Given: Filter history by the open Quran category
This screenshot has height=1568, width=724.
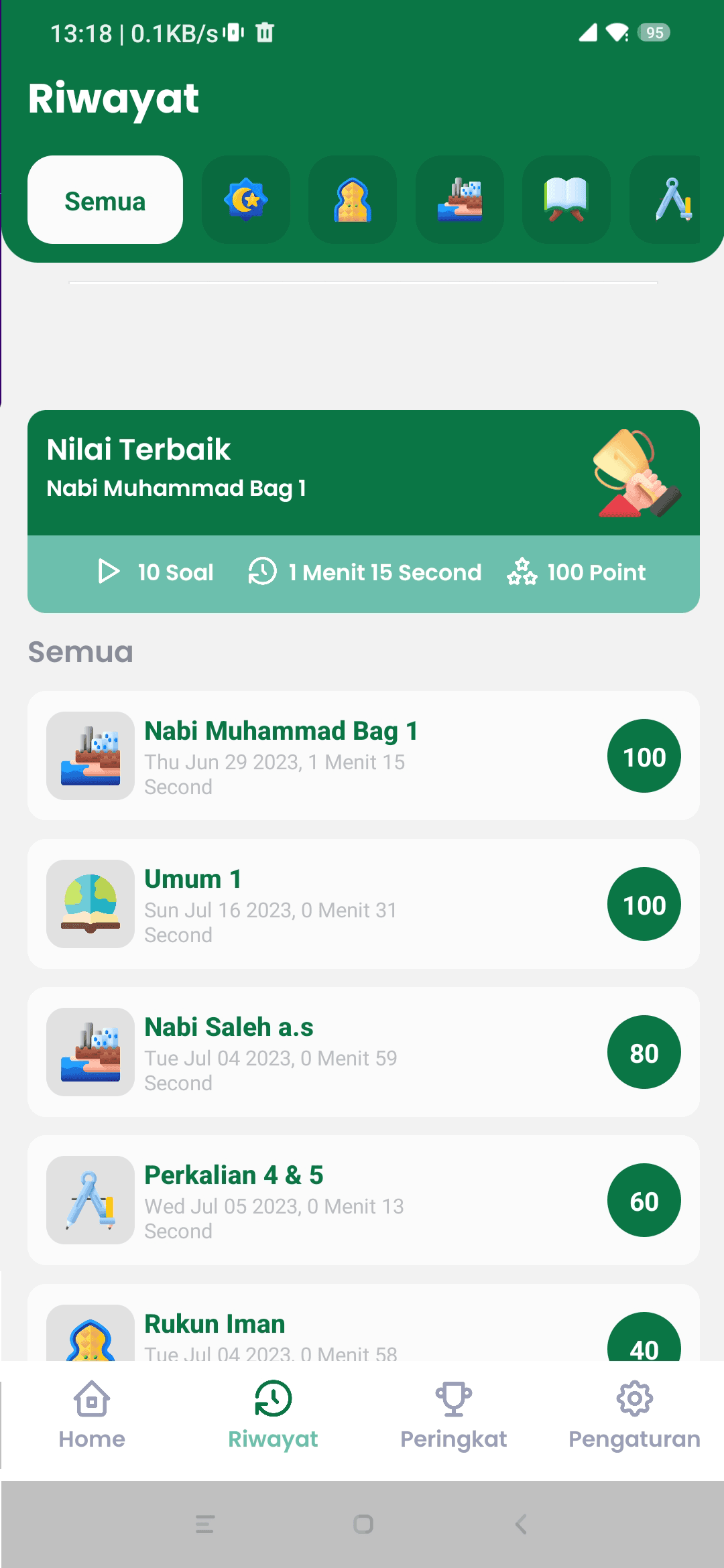Looking at the screenshot, I should 566,200.
